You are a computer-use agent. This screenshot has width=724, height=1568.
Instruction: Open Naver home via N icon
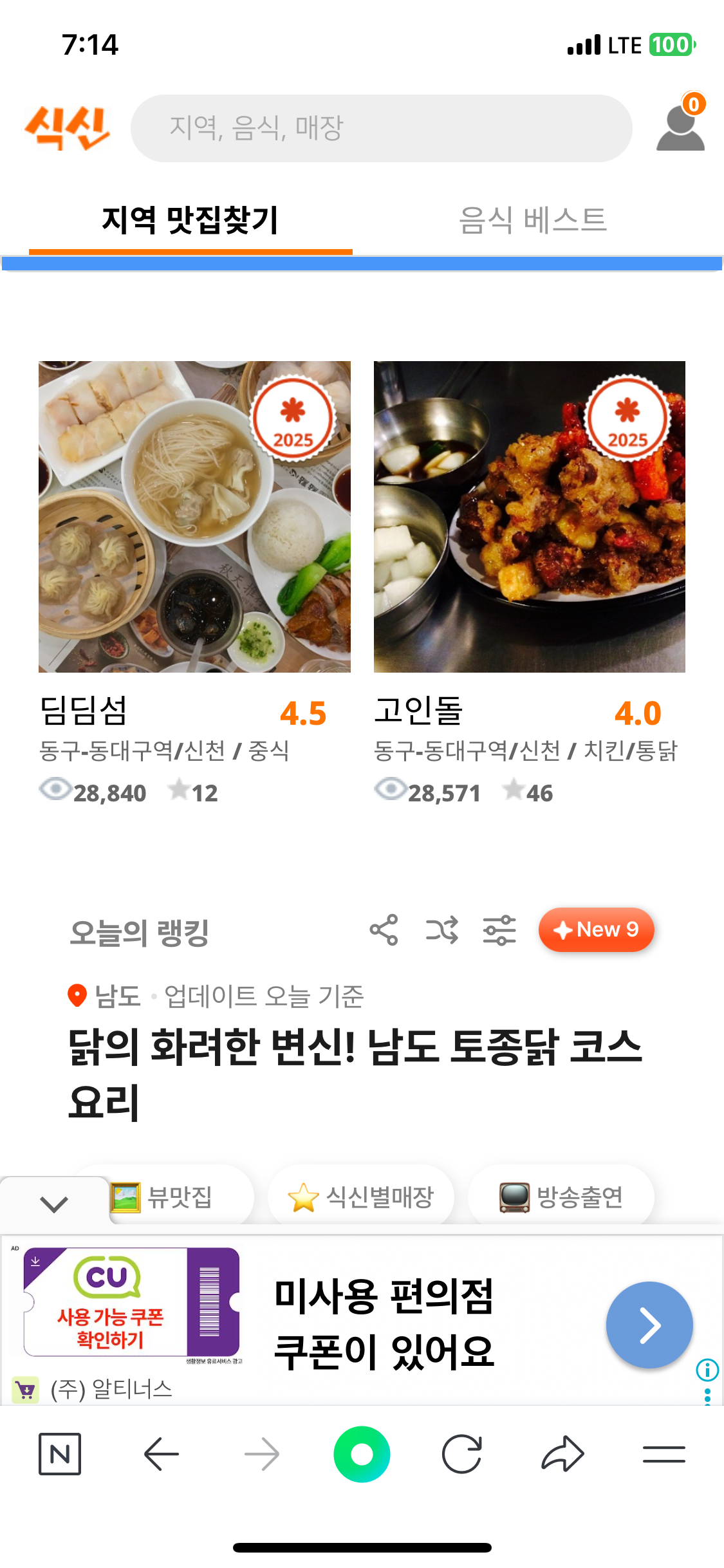[60, 1454]
